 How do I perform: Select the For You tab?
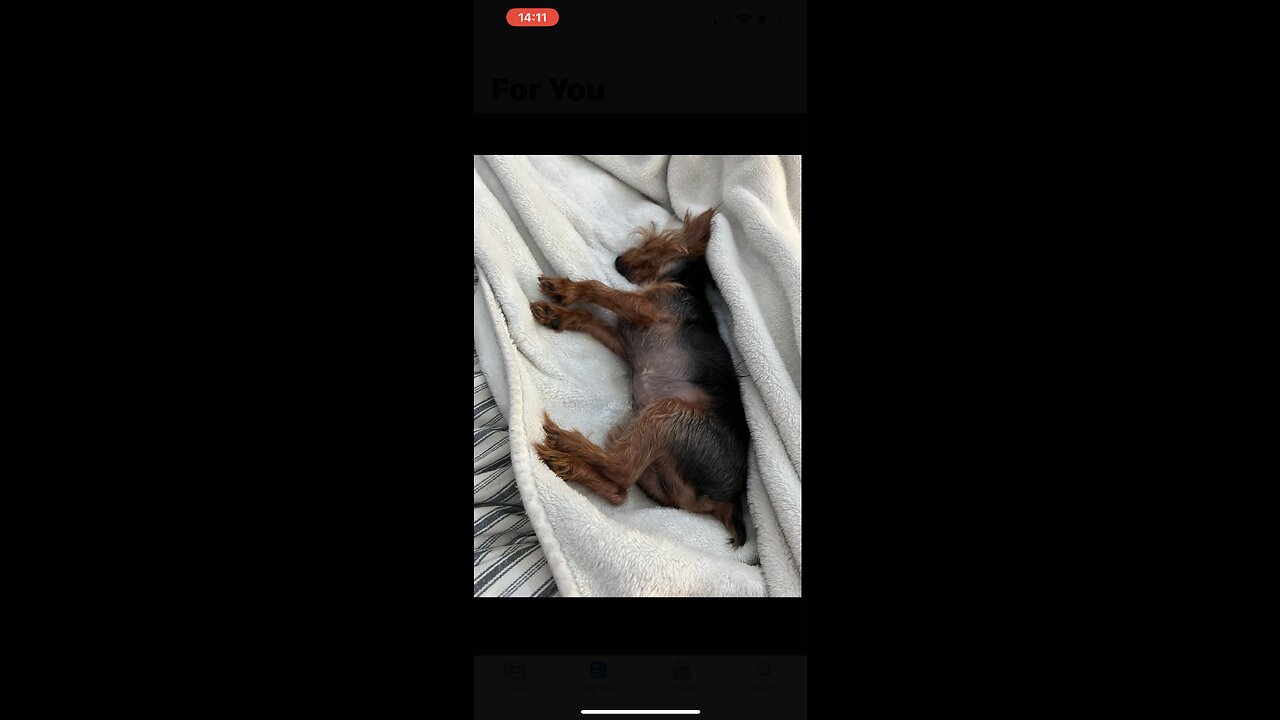coord(598,676)
